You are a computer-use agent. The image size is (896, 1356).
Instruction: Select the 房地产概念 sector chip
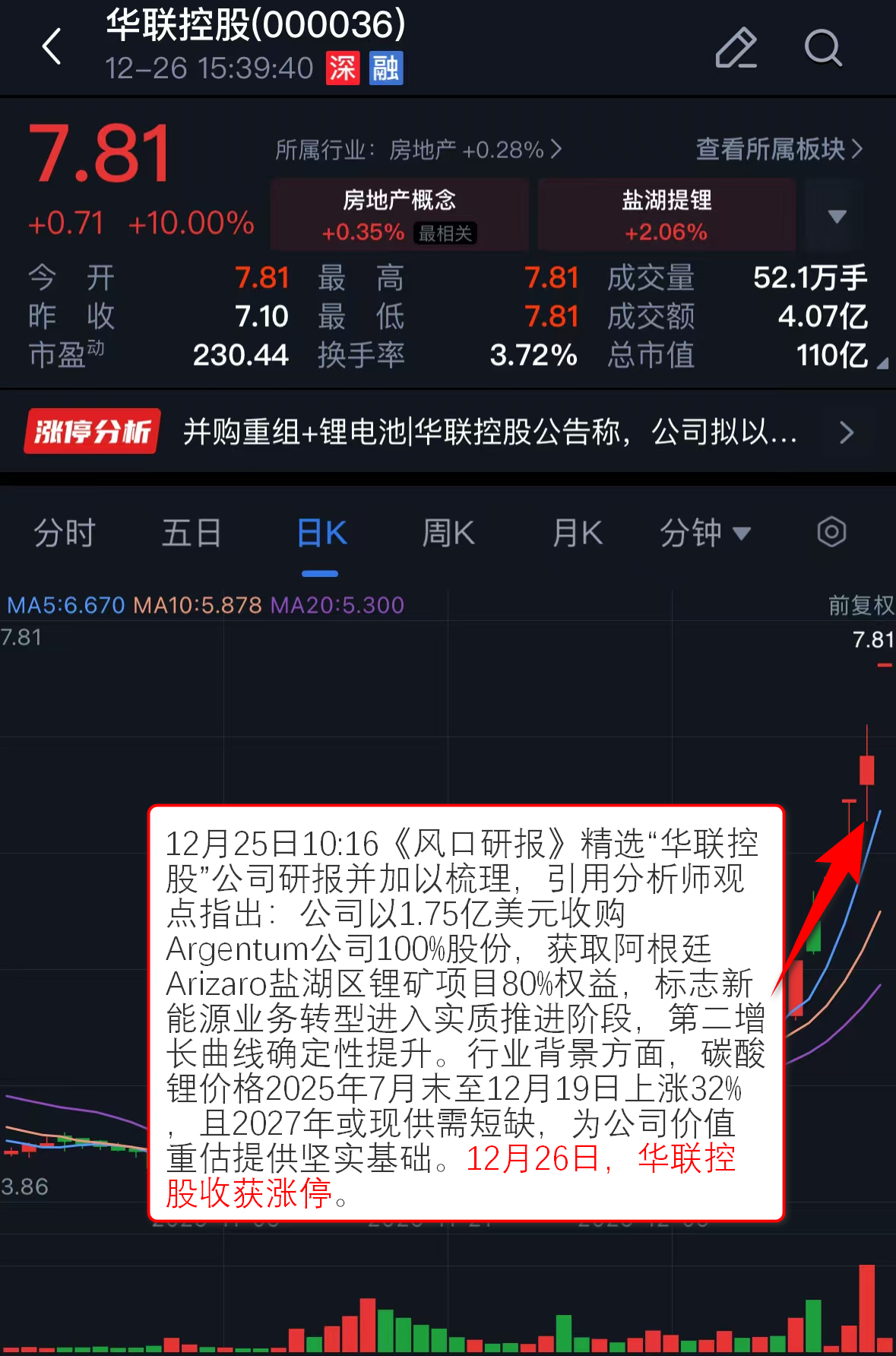400,215
